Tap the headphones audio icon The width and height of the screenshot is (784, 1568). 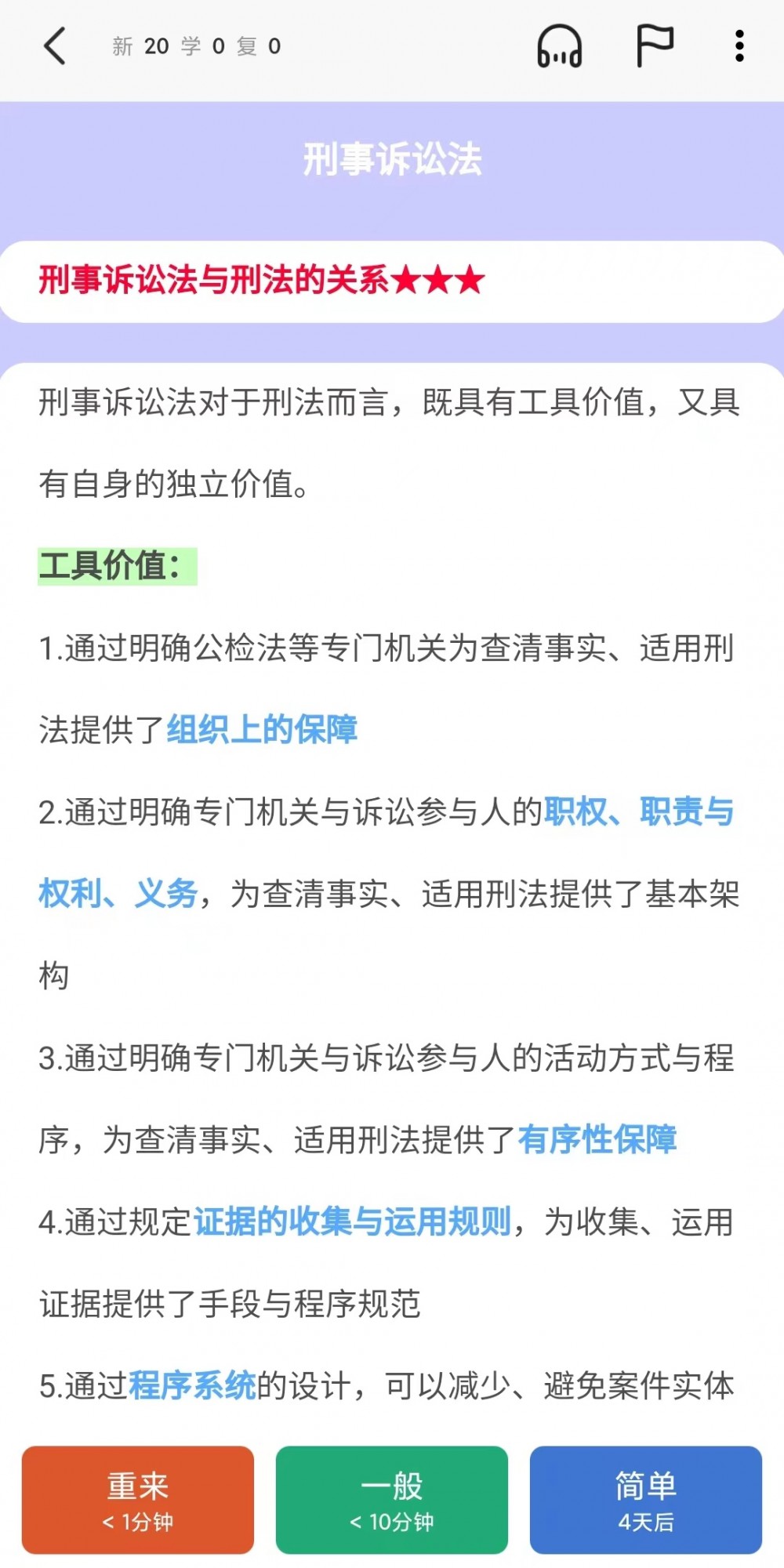point(559,46)
